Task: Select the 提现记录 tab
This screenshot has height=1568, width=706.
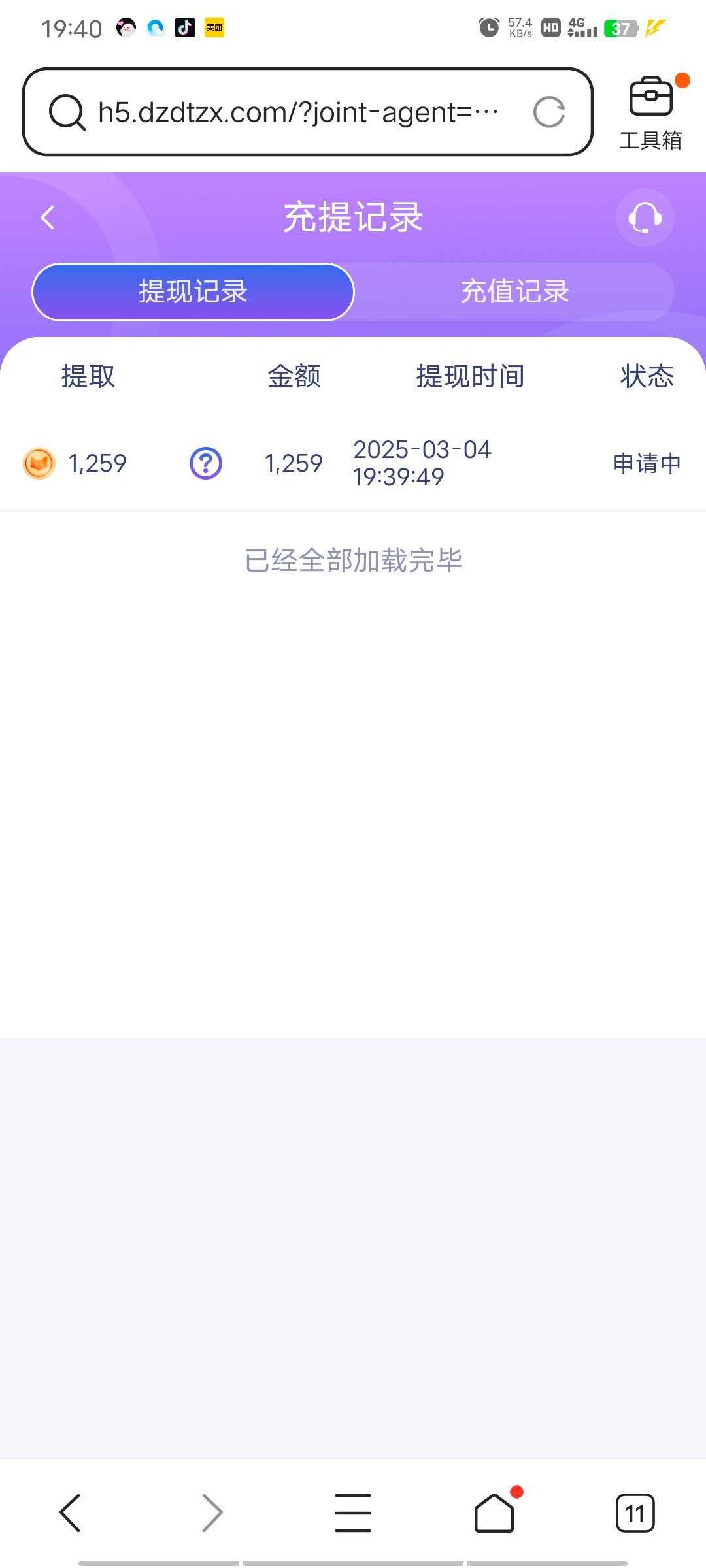Action: click(x=193, y=291)
